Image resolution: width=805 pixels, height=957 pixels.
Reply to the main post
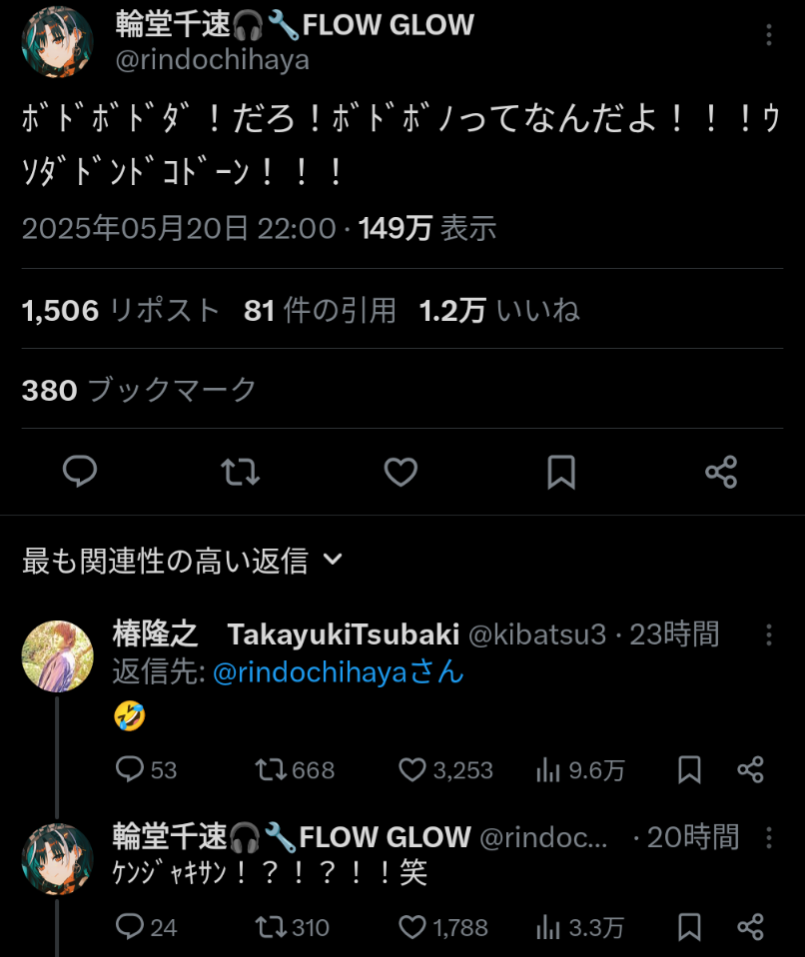point(80,471)
